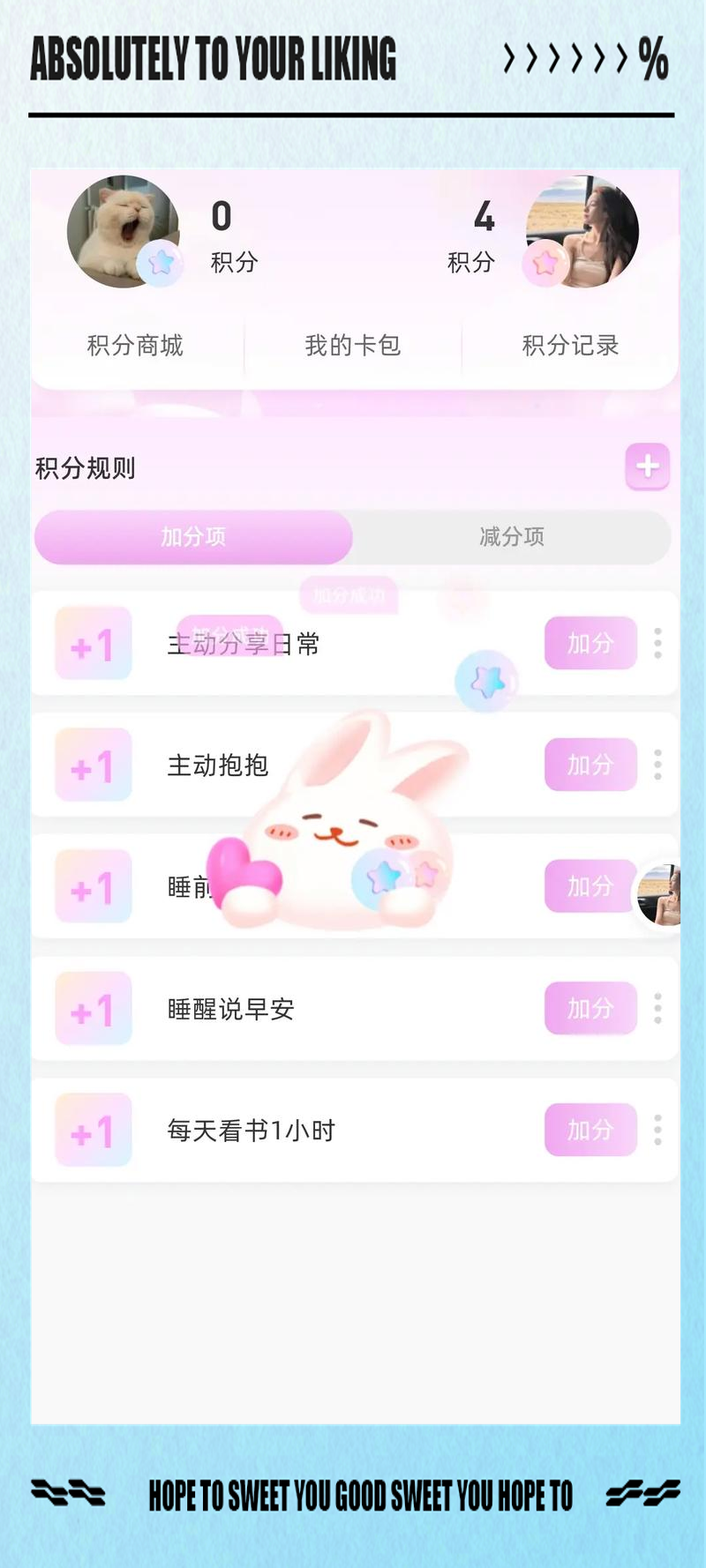Open the plus button to add a new rule
This screenshot has height=1568, width=706.
(x=647, y=467)
